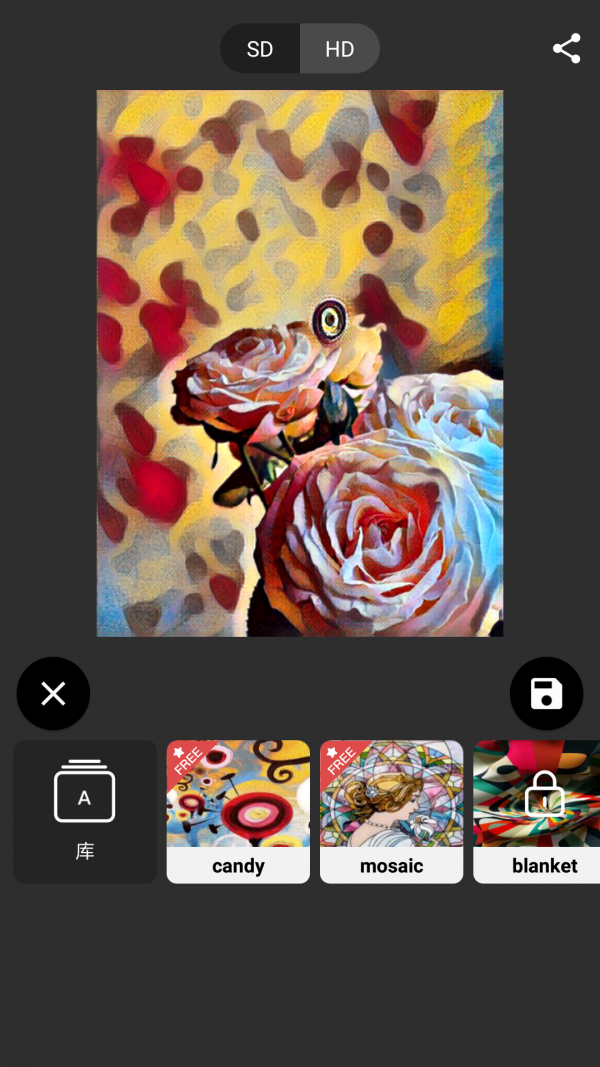The image size is (600, 1067).
Task: Close the current edit with X button
Action: (x=53, y=693)
